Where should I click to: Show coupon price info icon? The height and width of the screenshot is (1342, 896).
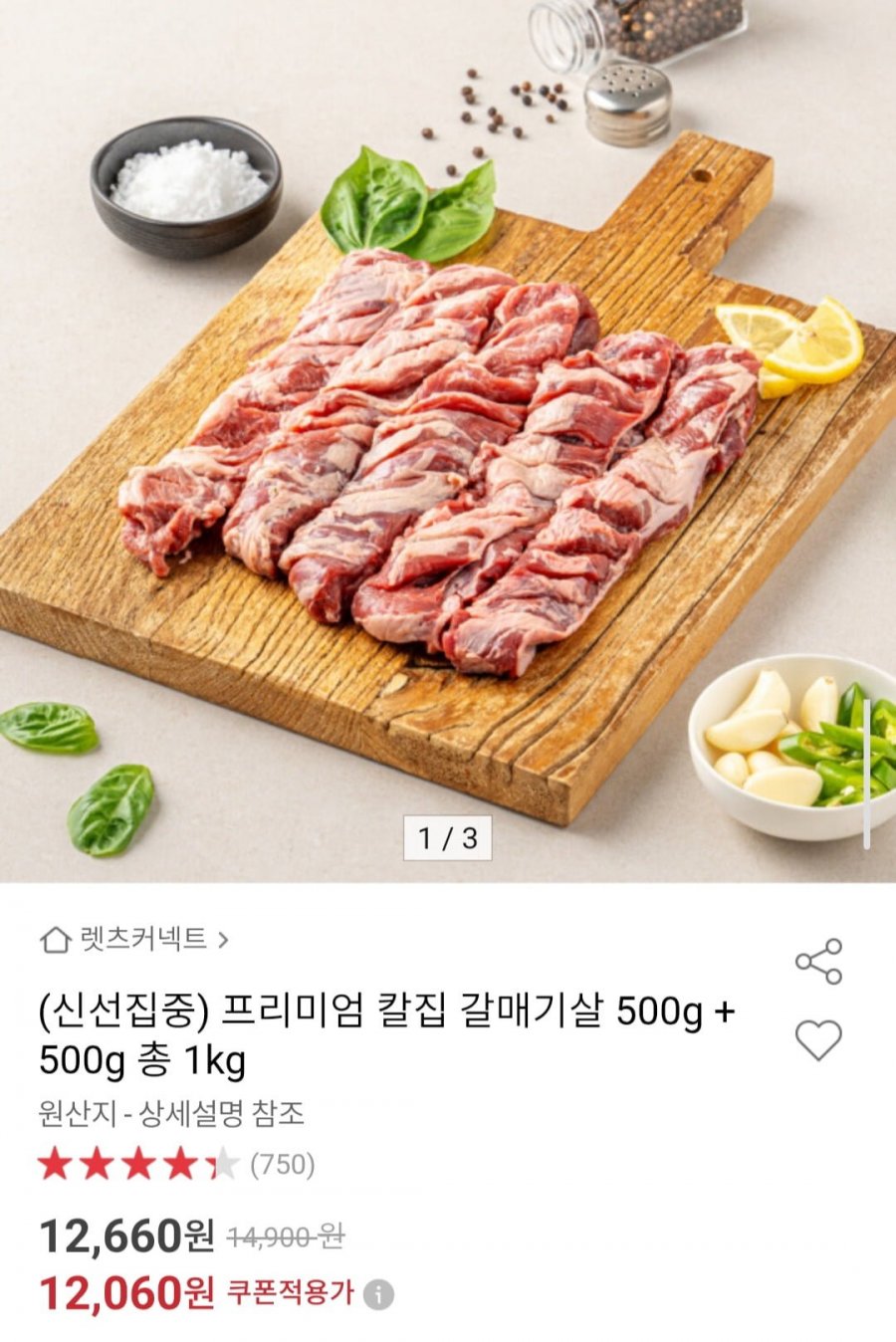coord(378,1295)
